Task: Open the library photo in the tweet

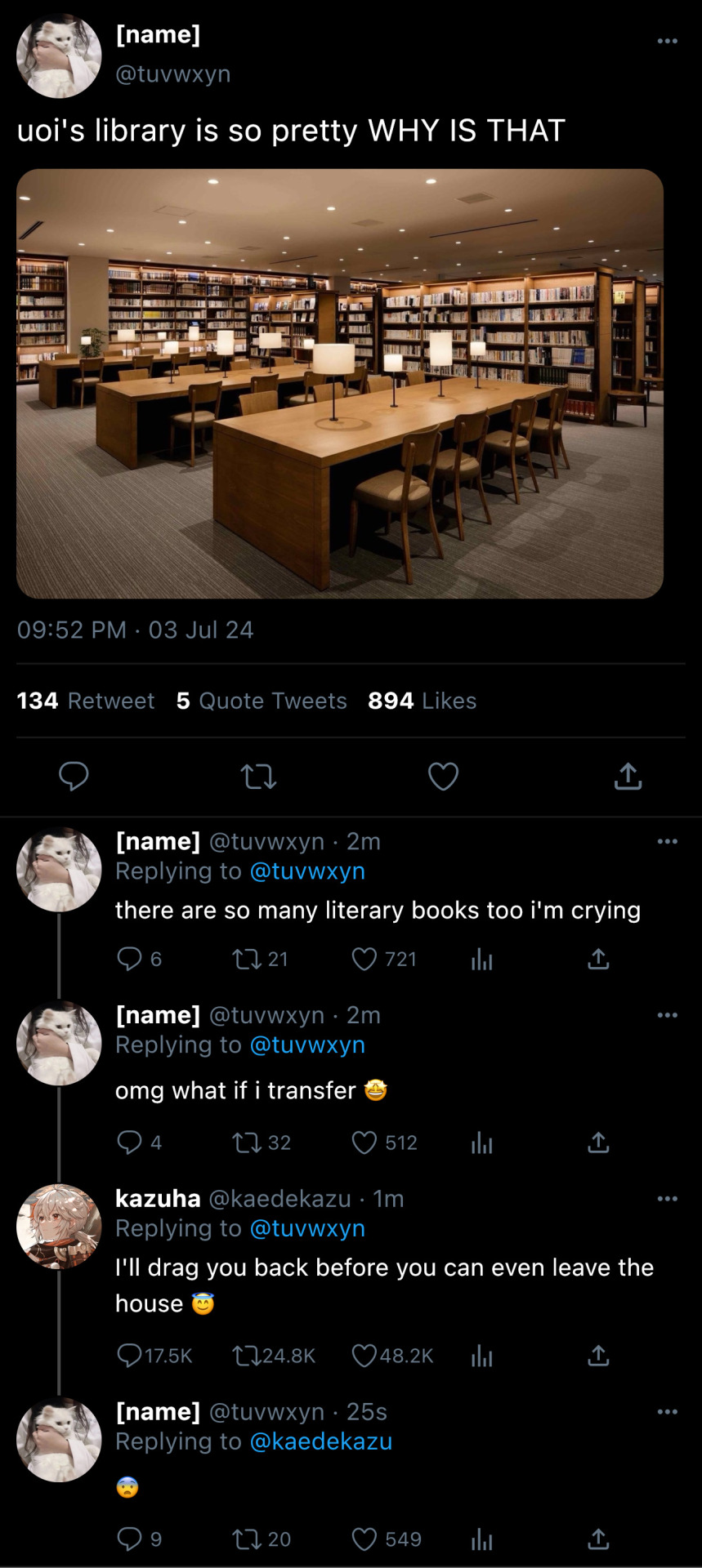Action: [x=340, y=384]
